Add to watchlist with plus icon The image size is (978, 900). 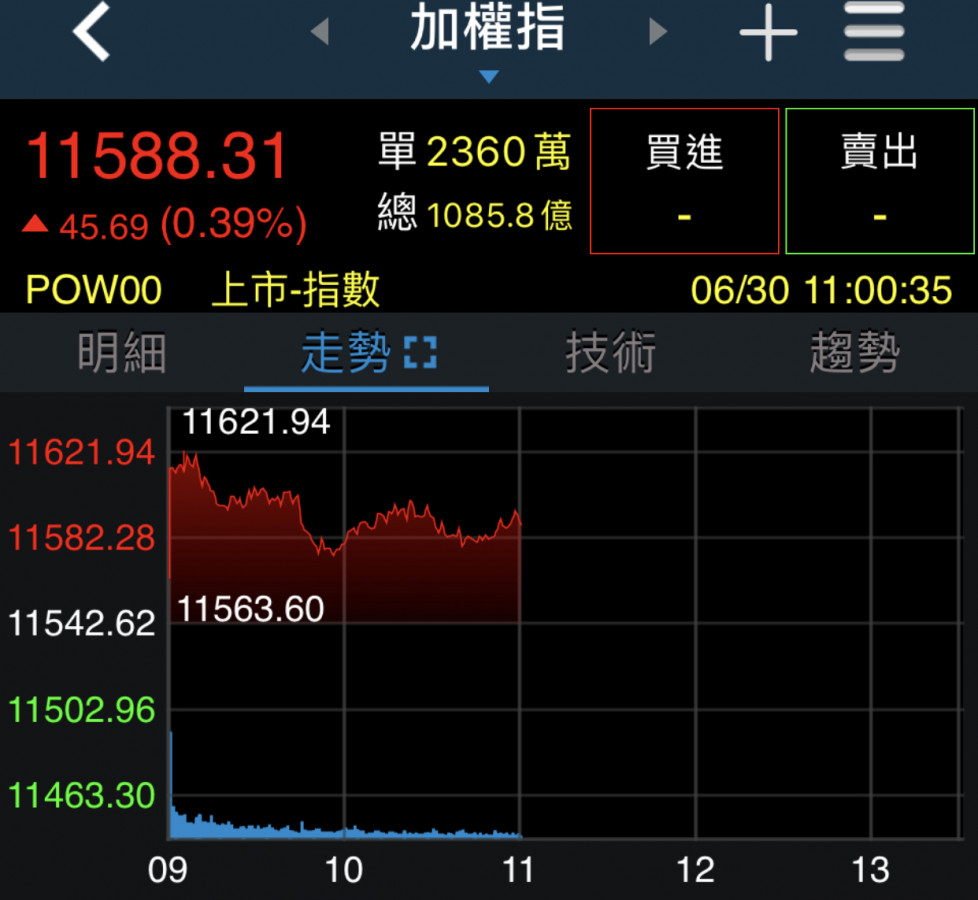[x=768, y=32]
